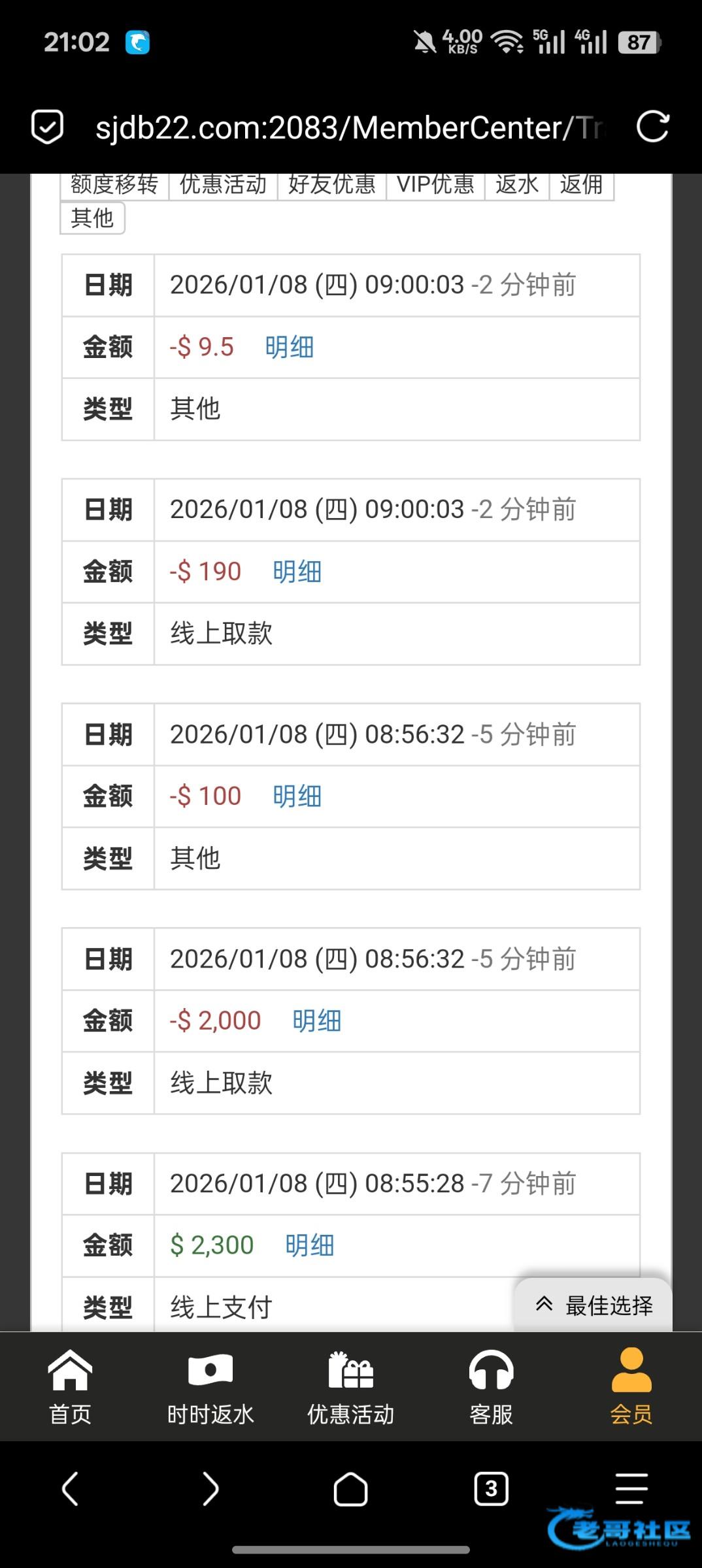This screenshot has height=1568, width=702.
Task: Select the 优惠活动 filter tab at top
Action: 223,186
